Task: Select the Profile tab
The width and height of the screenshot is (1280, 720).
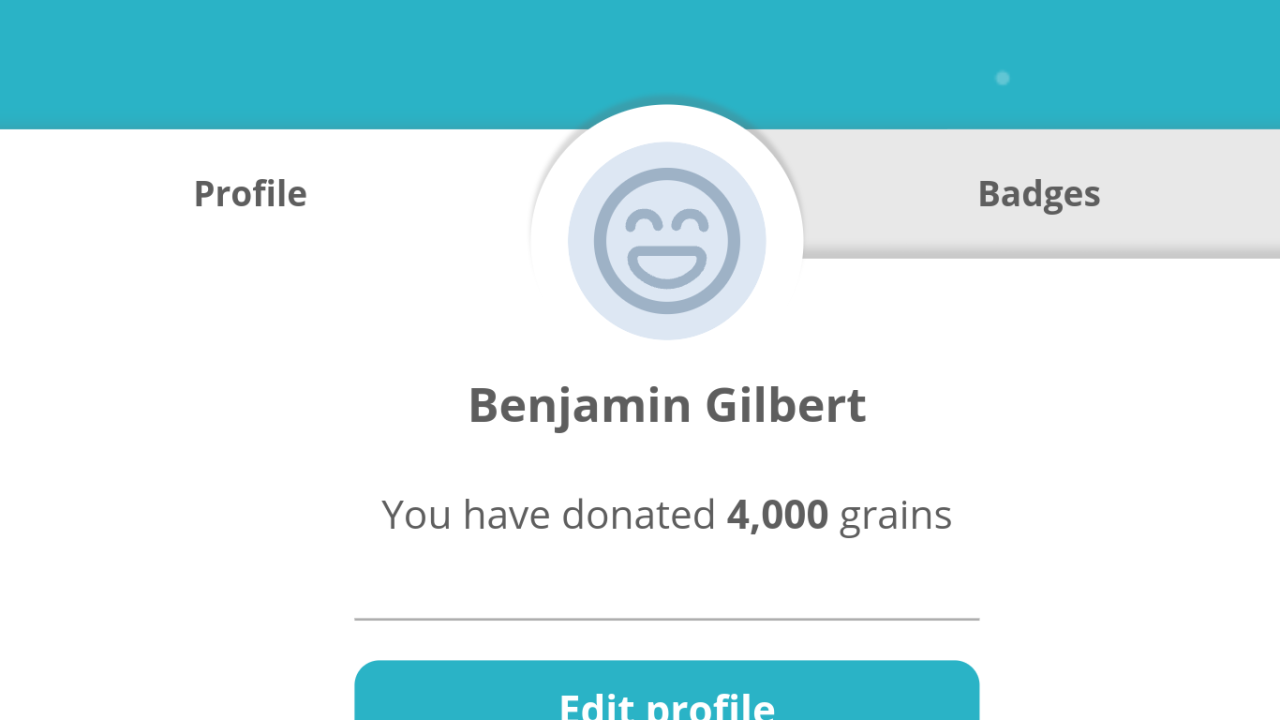Action: [250, 194]
